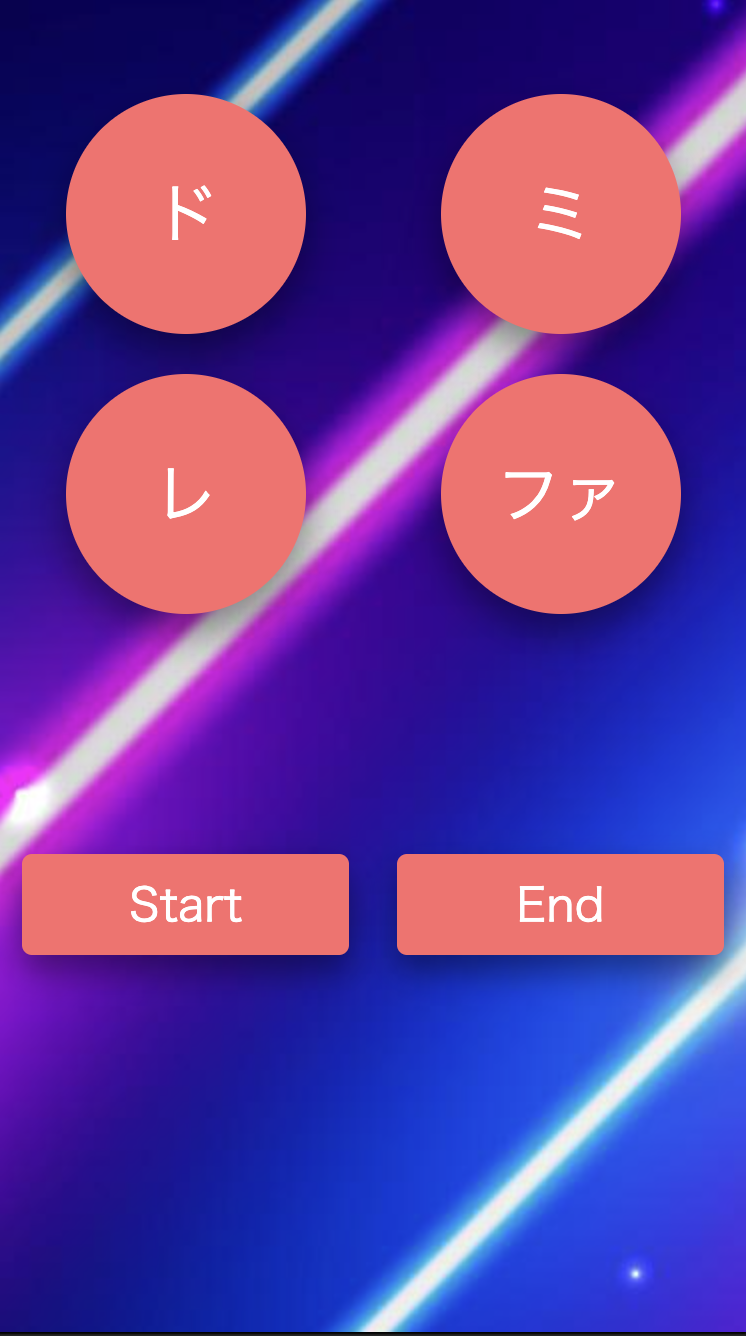This screenshot has height=1336, width=746.
Task: Play the ミ note circle
Action: click(x=560, y=214)
